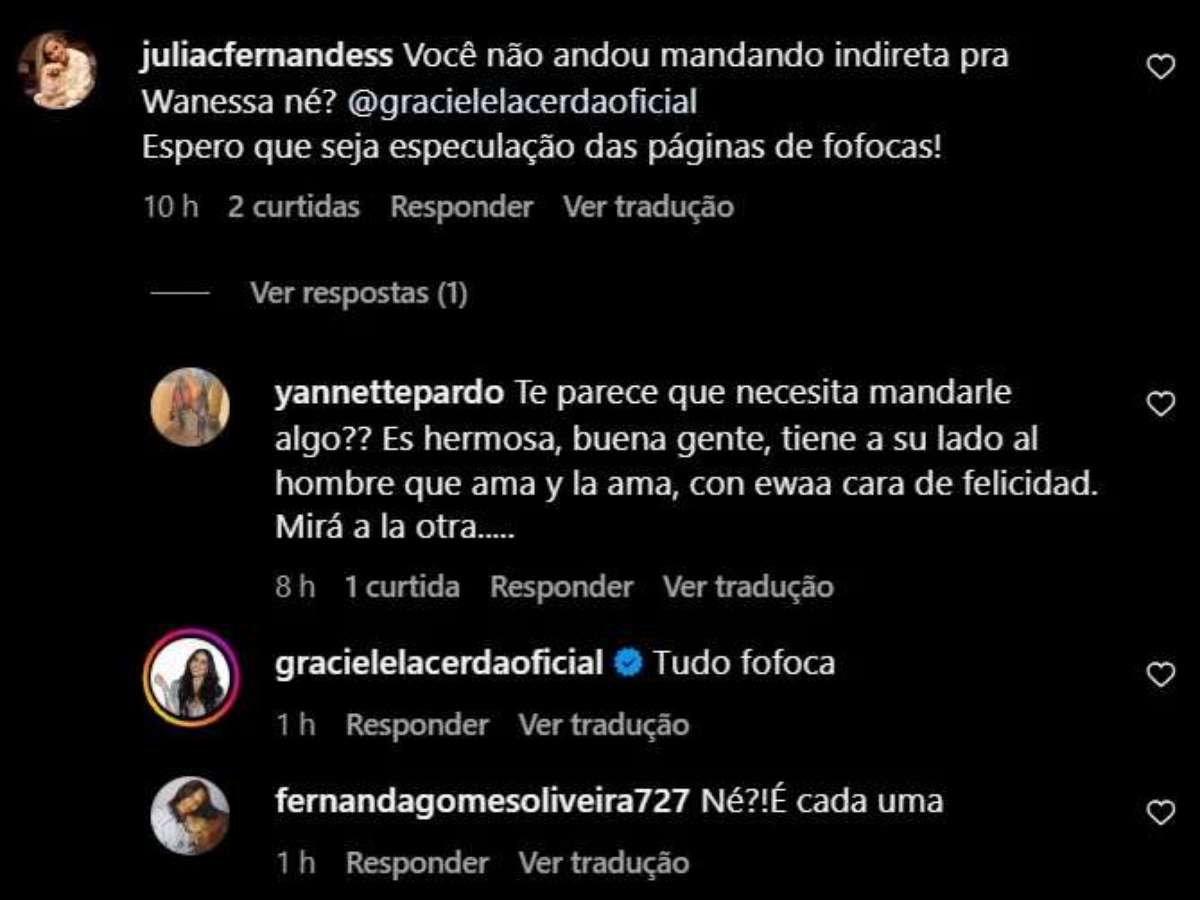Reply to gracielelacerdaoficial's comment
This screenshot has height=900, width=1200.
[x=417, y=724]
